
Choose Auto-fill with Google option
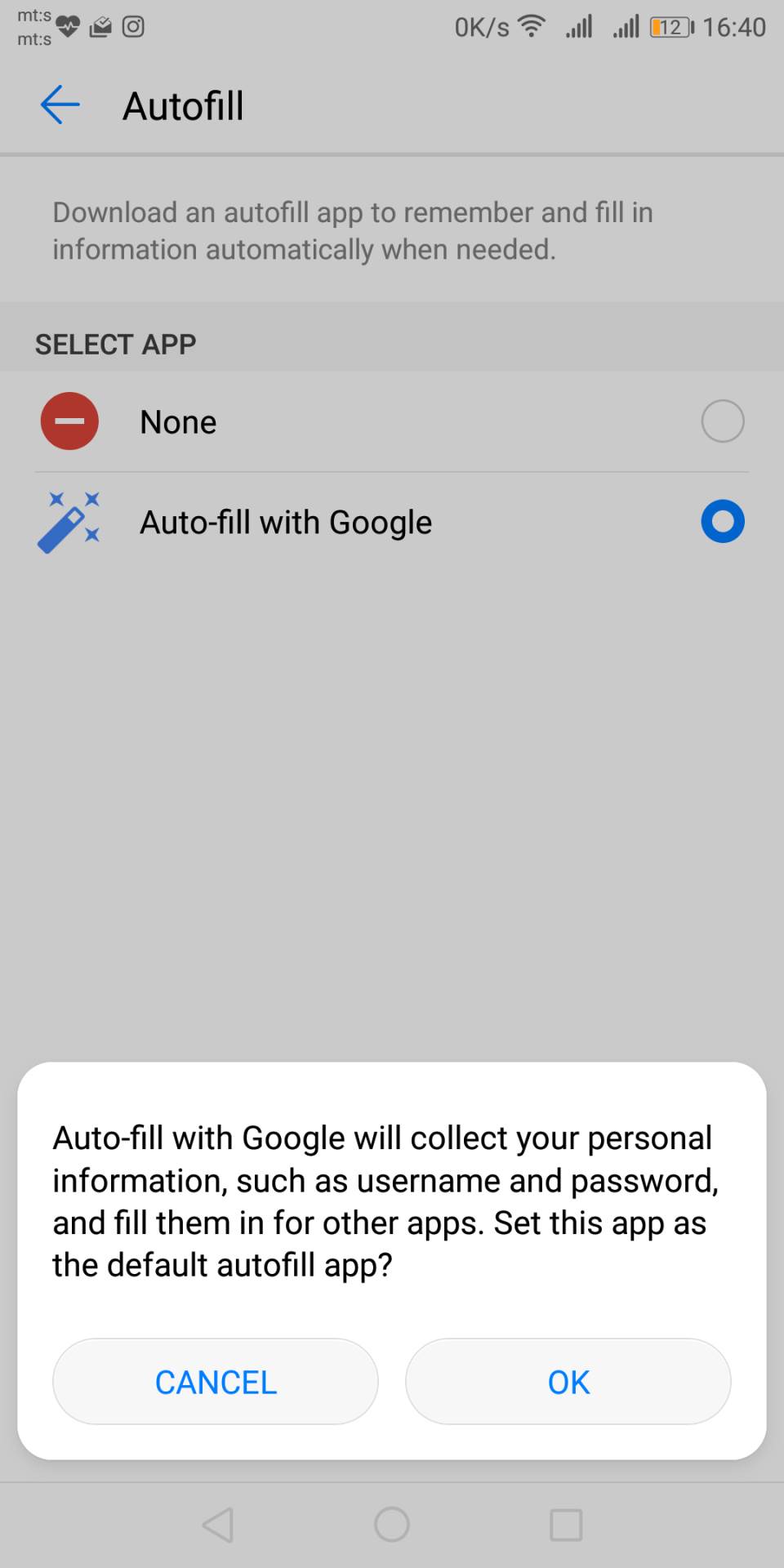click(x=722, y=522)
